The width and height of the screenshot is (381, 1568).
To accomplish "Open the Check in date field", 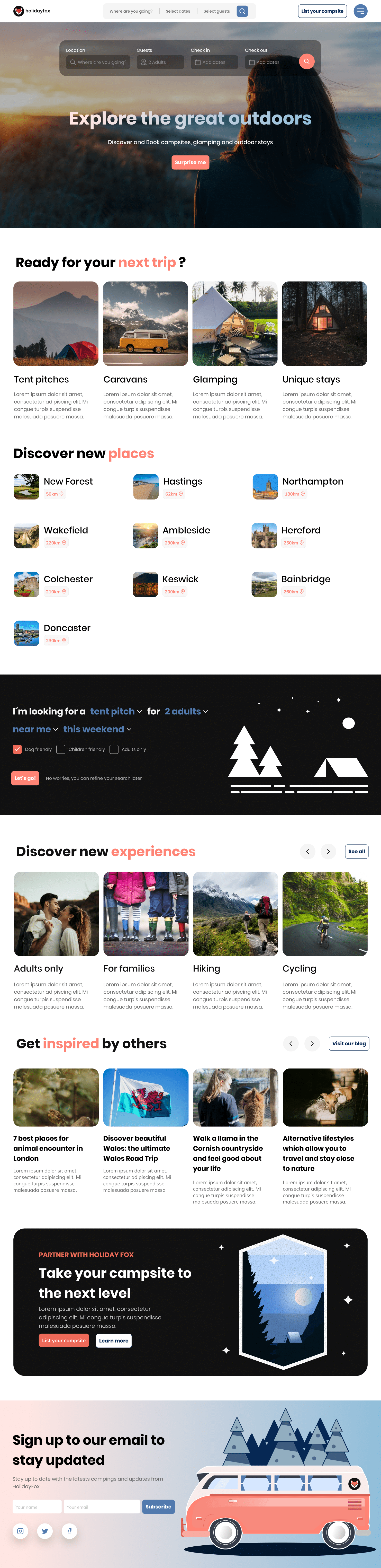I will pyautogui.click(x=214, y=62).
